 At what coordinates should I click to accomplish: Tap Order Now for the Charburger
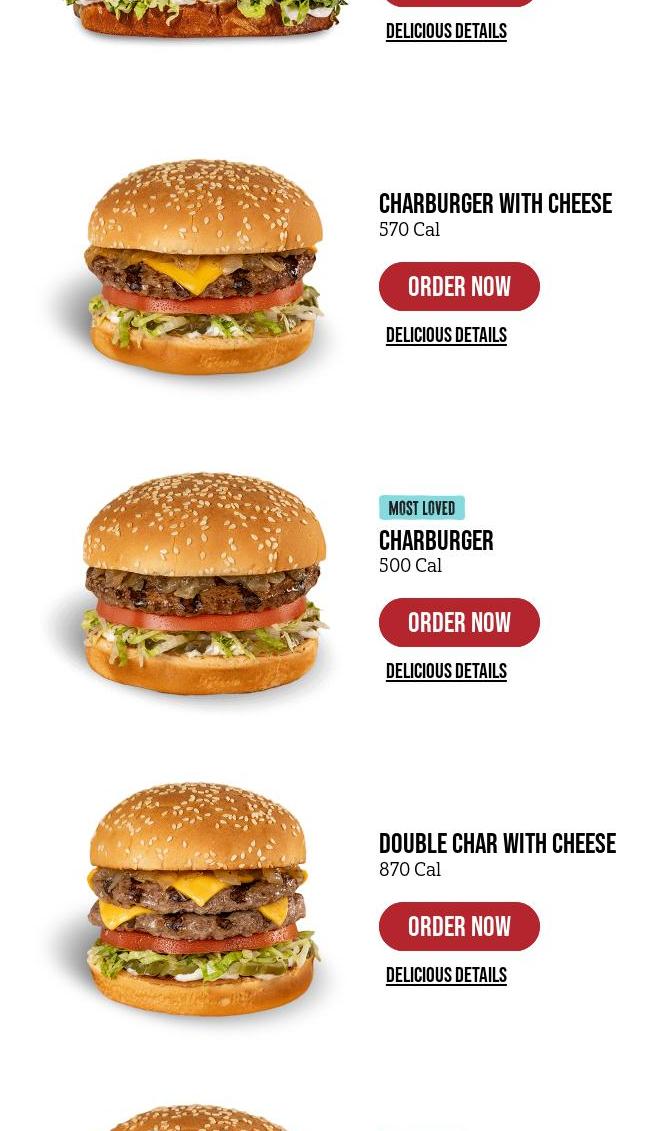point(459,623)
